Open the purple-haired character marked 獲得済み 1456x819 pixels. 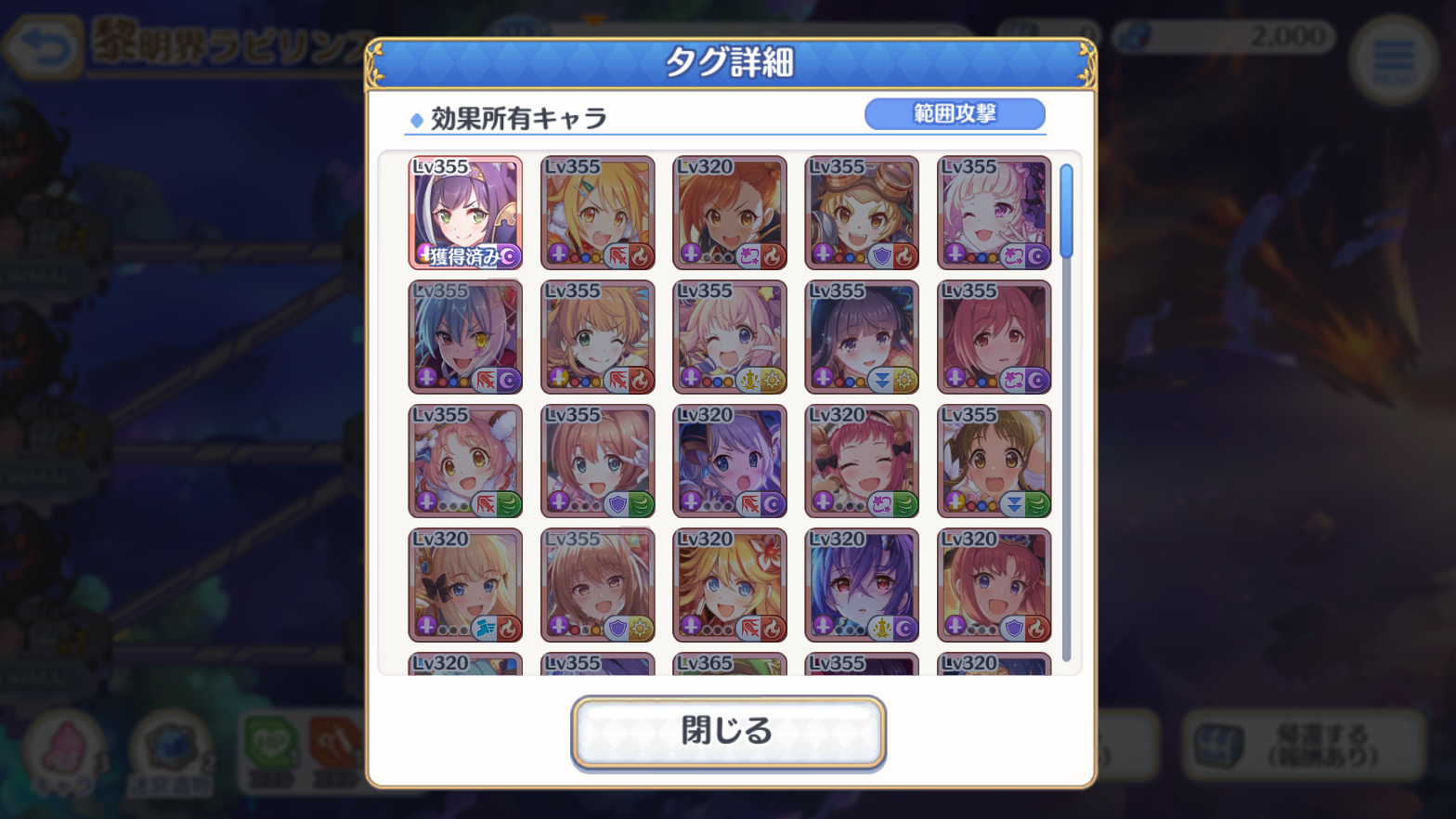pyautogui.click(x=465, y=213)
